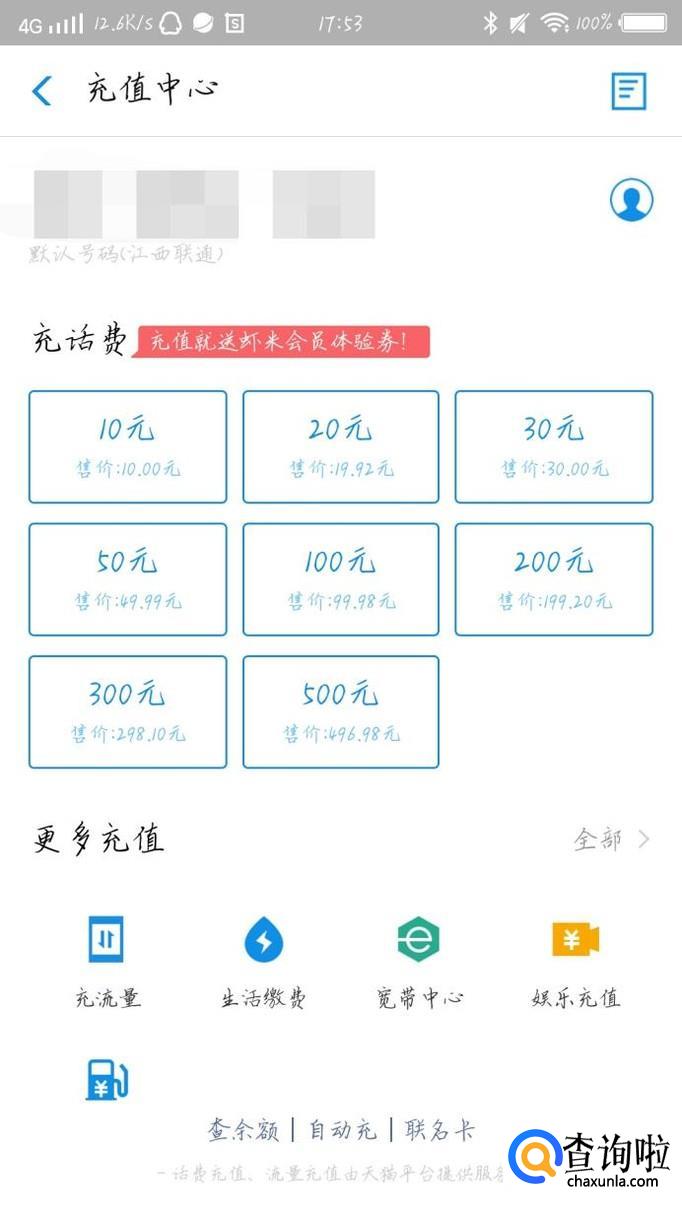View 全部 more recharge options
Screen dimensions: 682x1212
click(611, 839)
